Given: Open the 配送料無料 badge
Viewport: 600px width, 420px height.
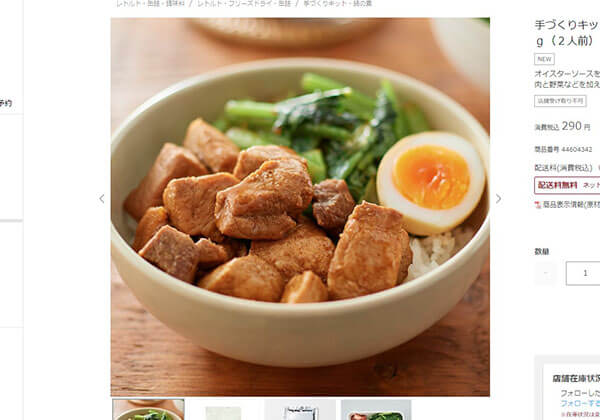Looking at the screenshot, I should [x=557, y=185].
